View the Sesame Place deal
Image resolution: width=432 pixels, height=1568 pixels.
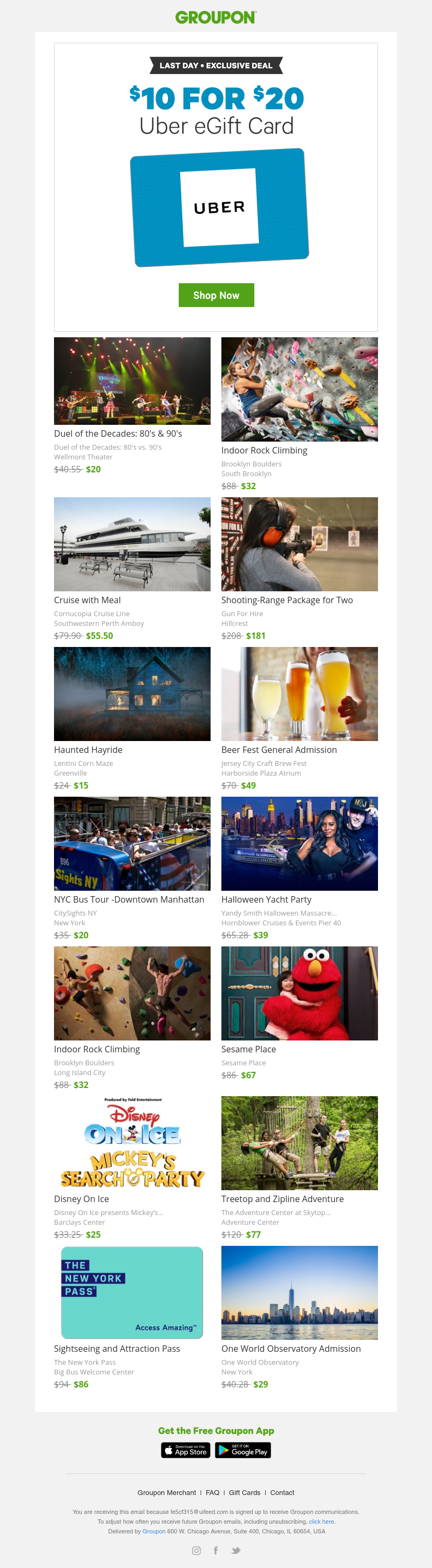248,1049
